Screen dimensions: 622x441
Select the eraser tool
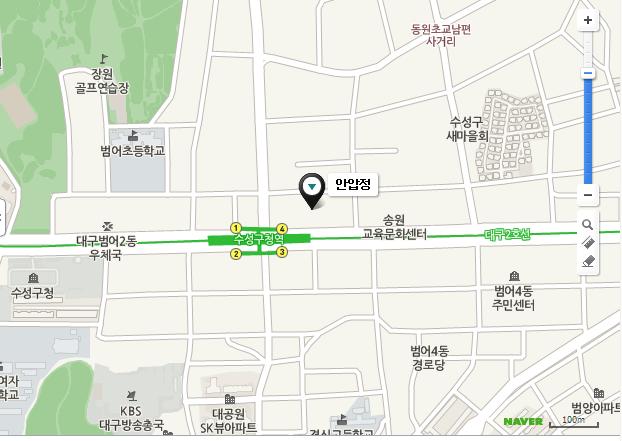(x=588, y=262)
